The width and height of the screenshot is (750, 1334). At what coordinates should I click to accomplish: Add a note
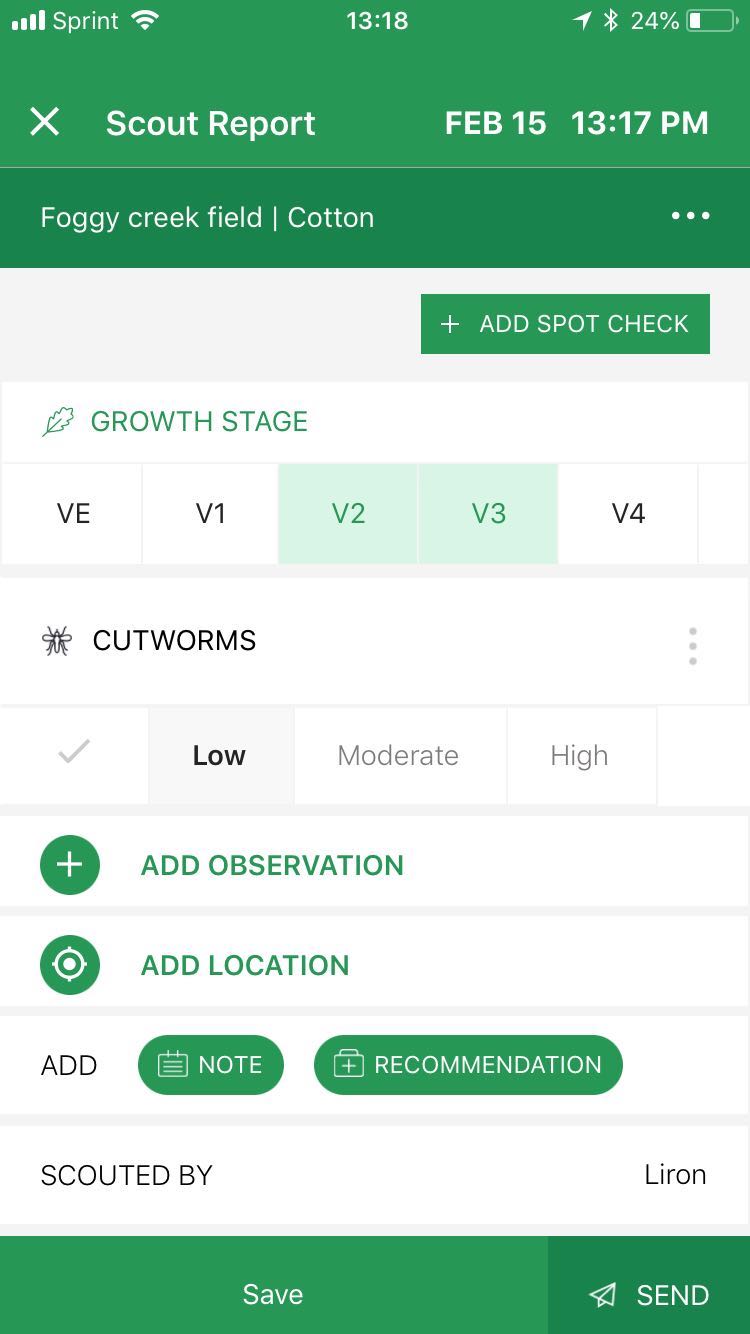(x=211, y=1065)
